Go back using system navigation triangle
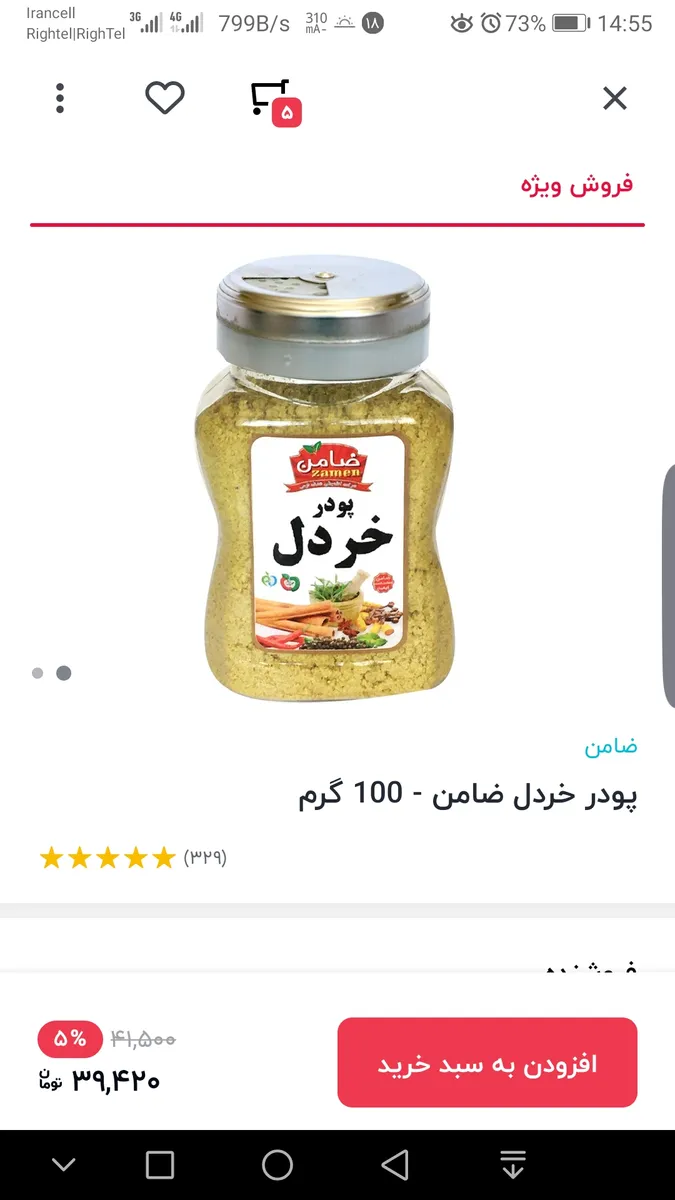This screenshot has height=1200, width=675. pyautogui.click(x=395, y=1165)
